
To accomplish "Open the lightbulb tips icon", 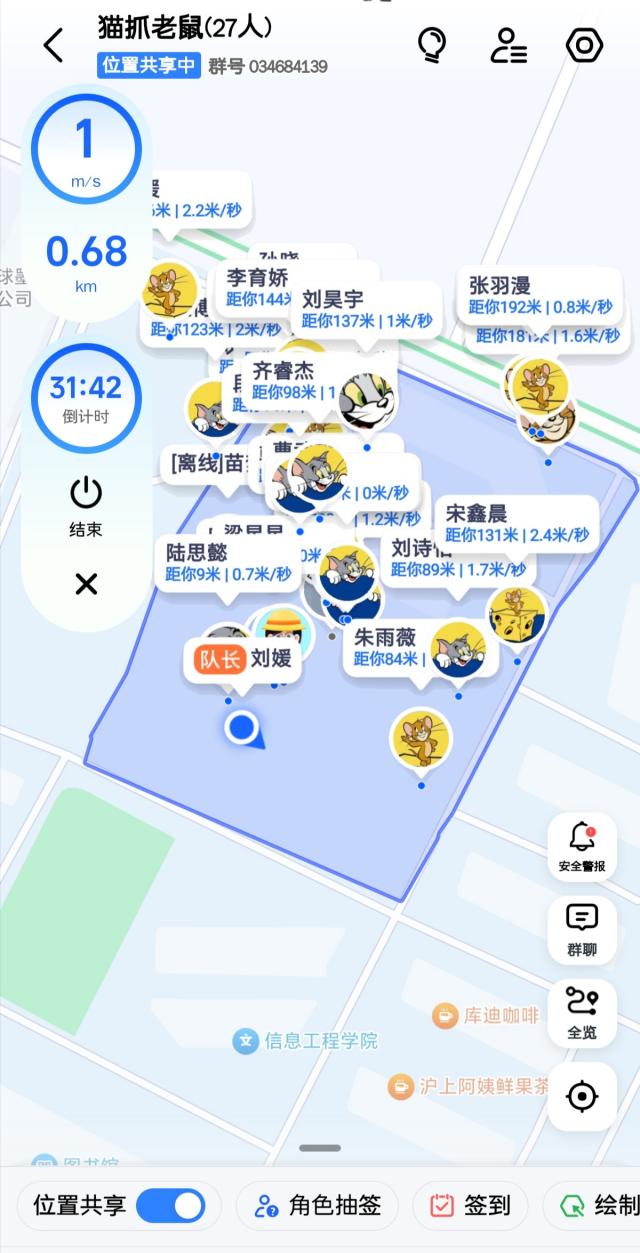I will (x=431, y=45).
